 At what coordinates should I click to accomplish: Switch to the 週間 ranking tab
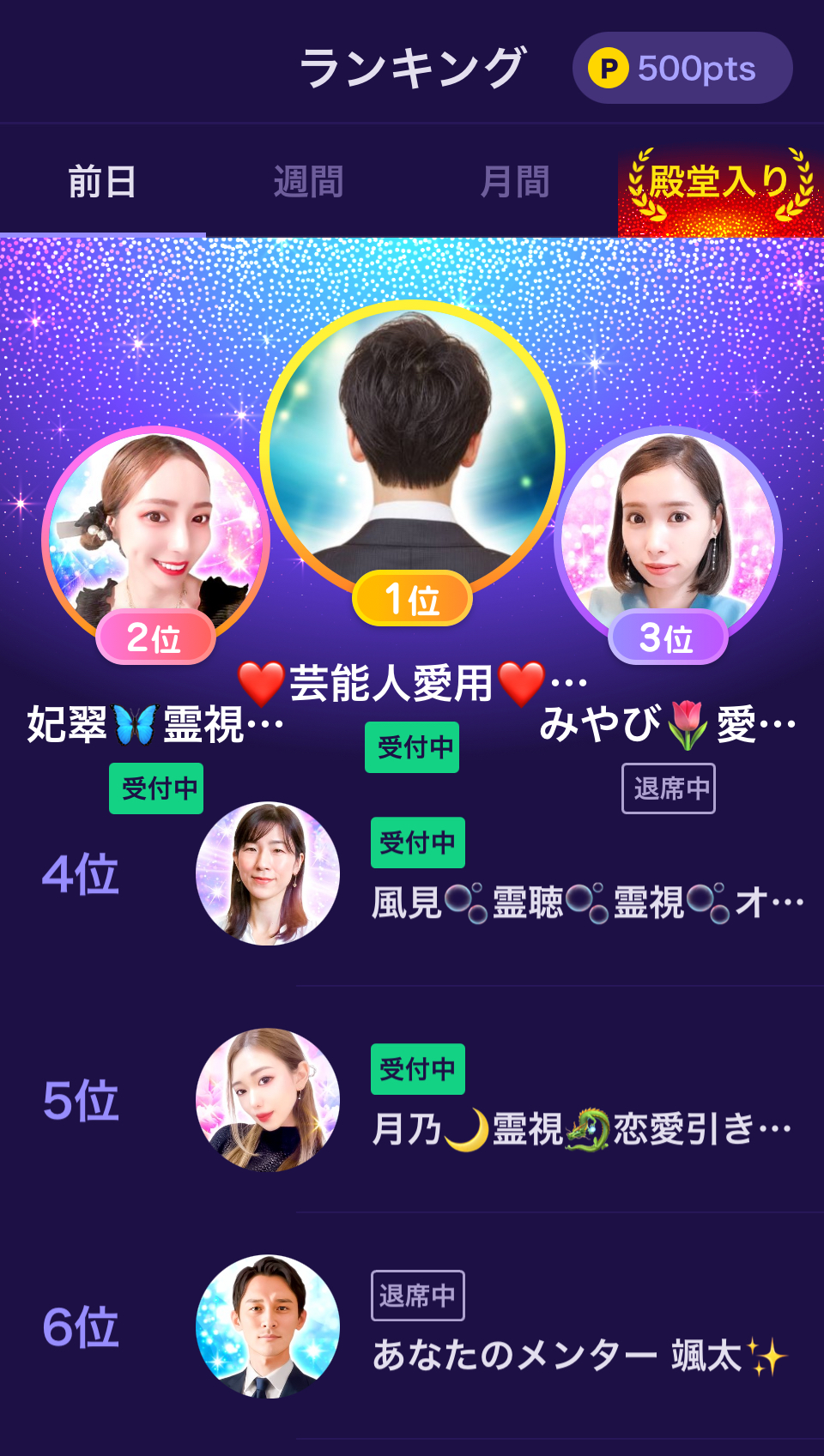click(x=308, y=182)
